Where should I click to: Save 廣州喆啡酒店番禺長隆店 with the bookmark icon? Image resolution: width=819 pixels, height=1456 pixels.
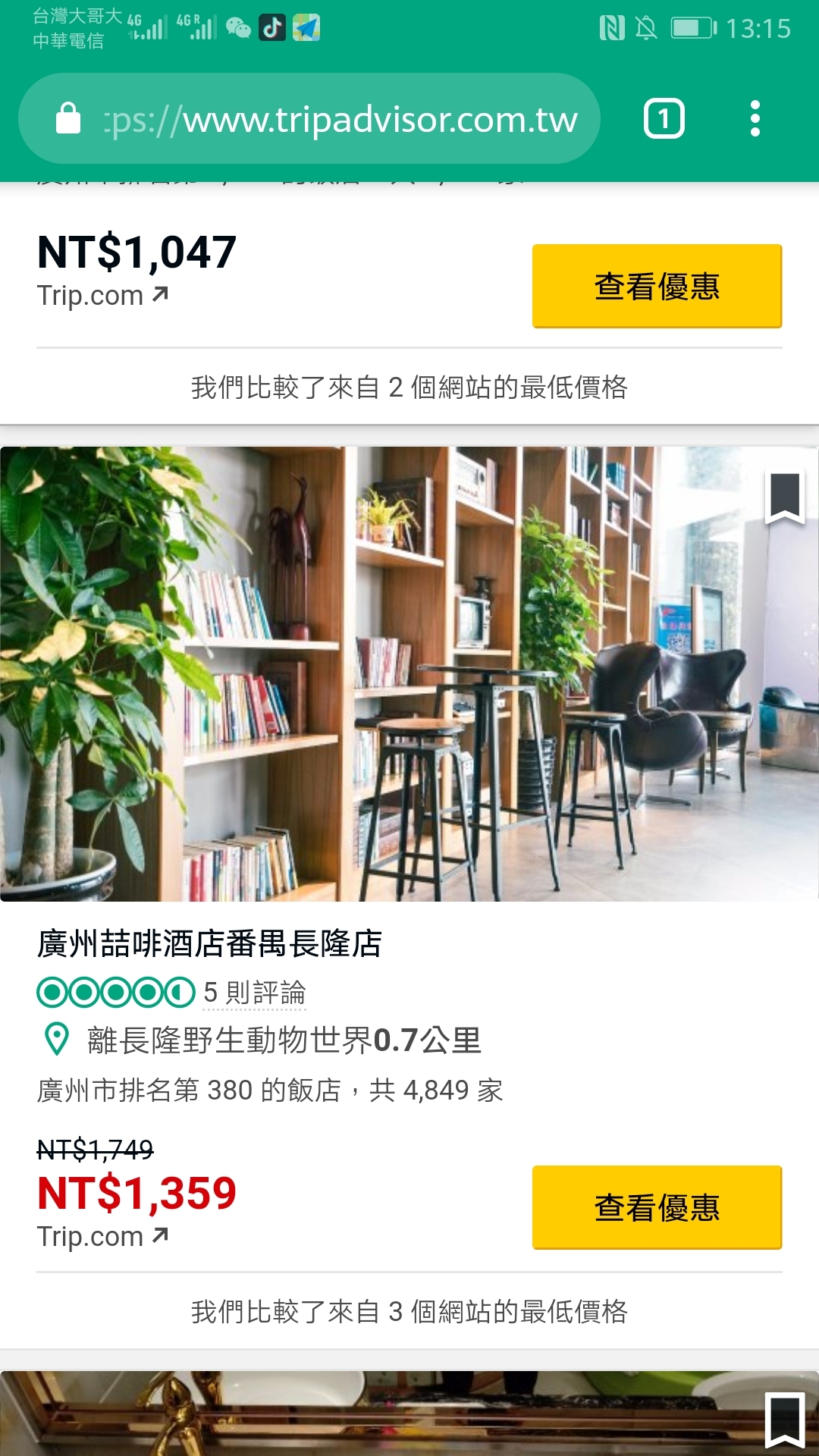(784, 497)
